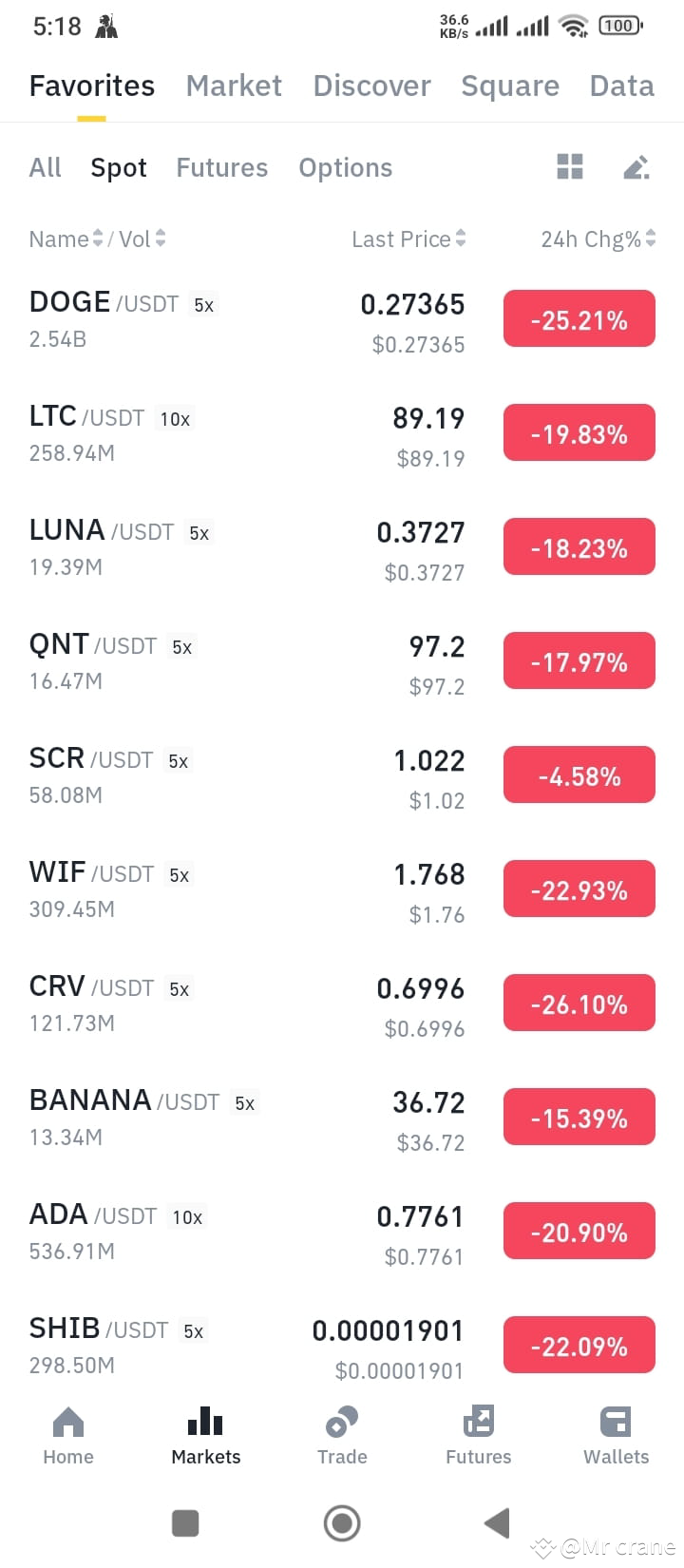This screenshot has width=684, height=1568.
Task: Switch to the Market tab
Action: tap(234, 86)
